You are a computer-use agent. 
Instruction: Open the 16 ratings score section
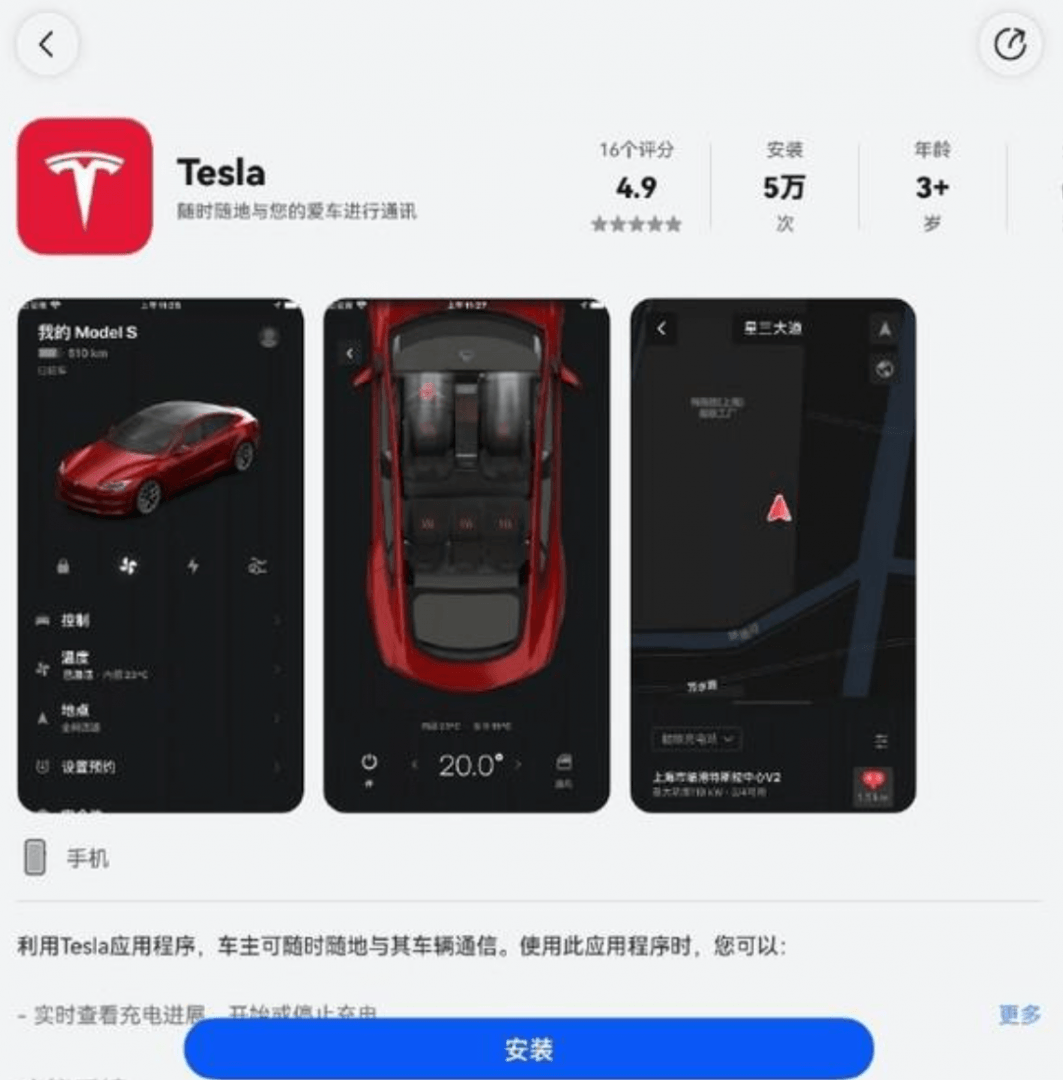pyautogui.click(x=636, y=187)
